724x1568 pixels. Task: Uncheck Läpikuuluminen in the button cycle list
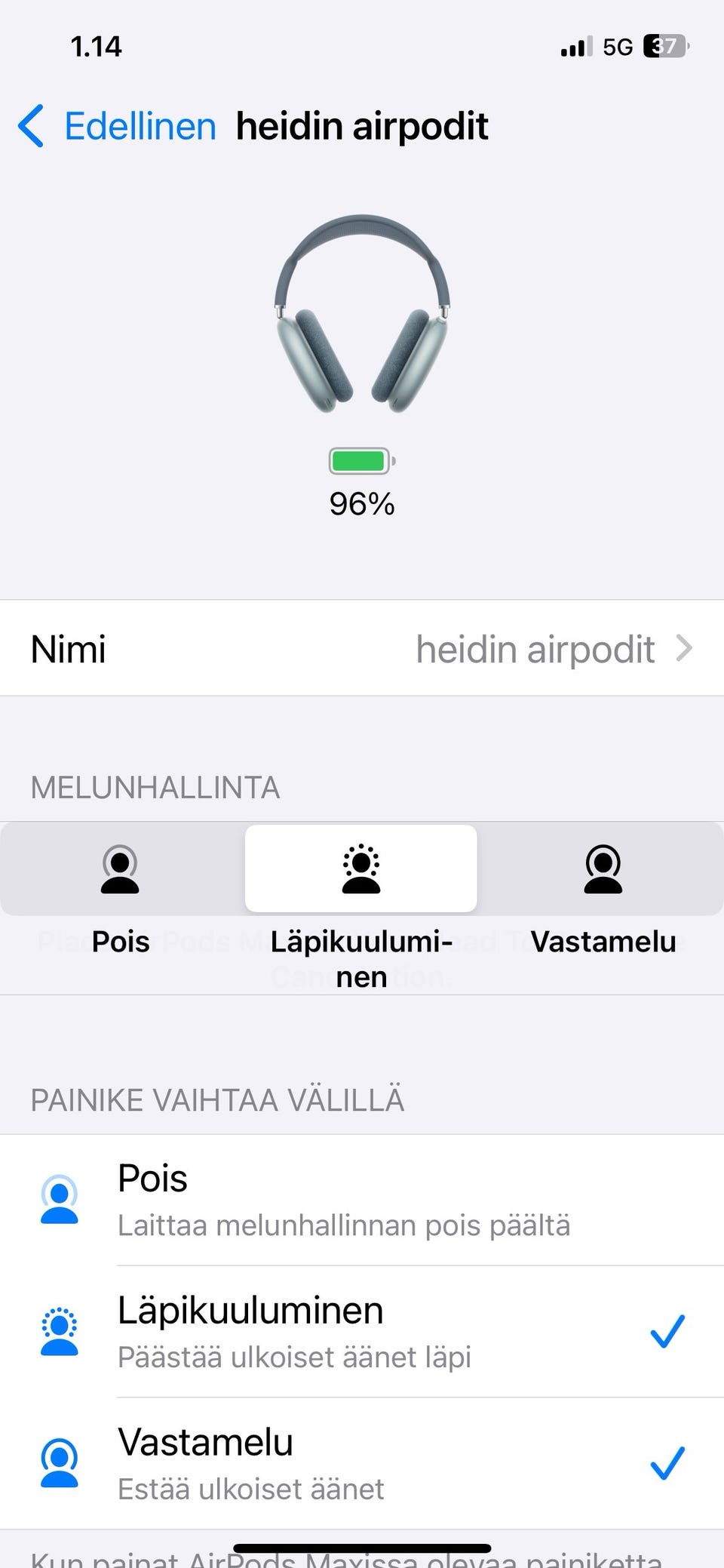pyautogui.click(x=362, y=1332)
